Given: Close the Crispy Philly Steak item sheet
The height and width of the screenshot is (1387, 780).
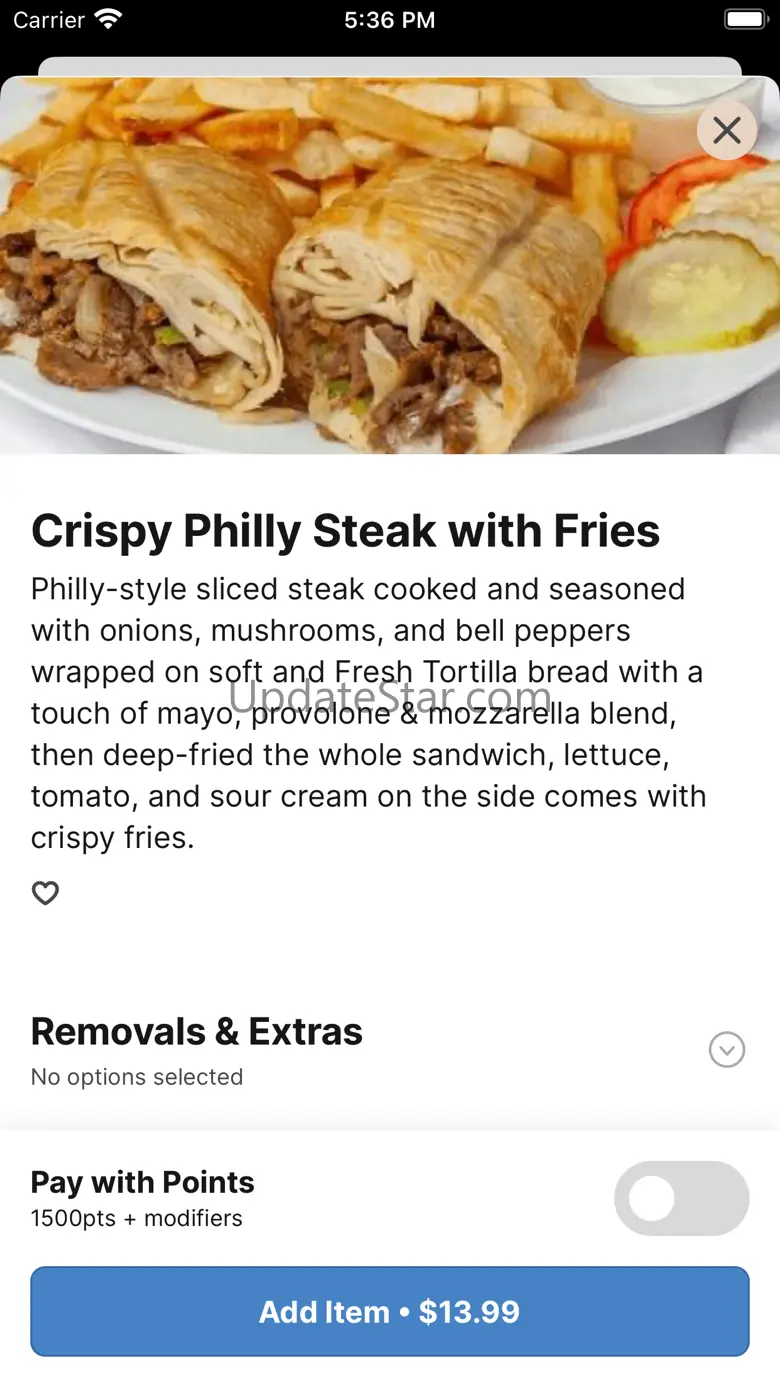Looking at the screenshot, I should pyautogui.click(x=727, y=130).
